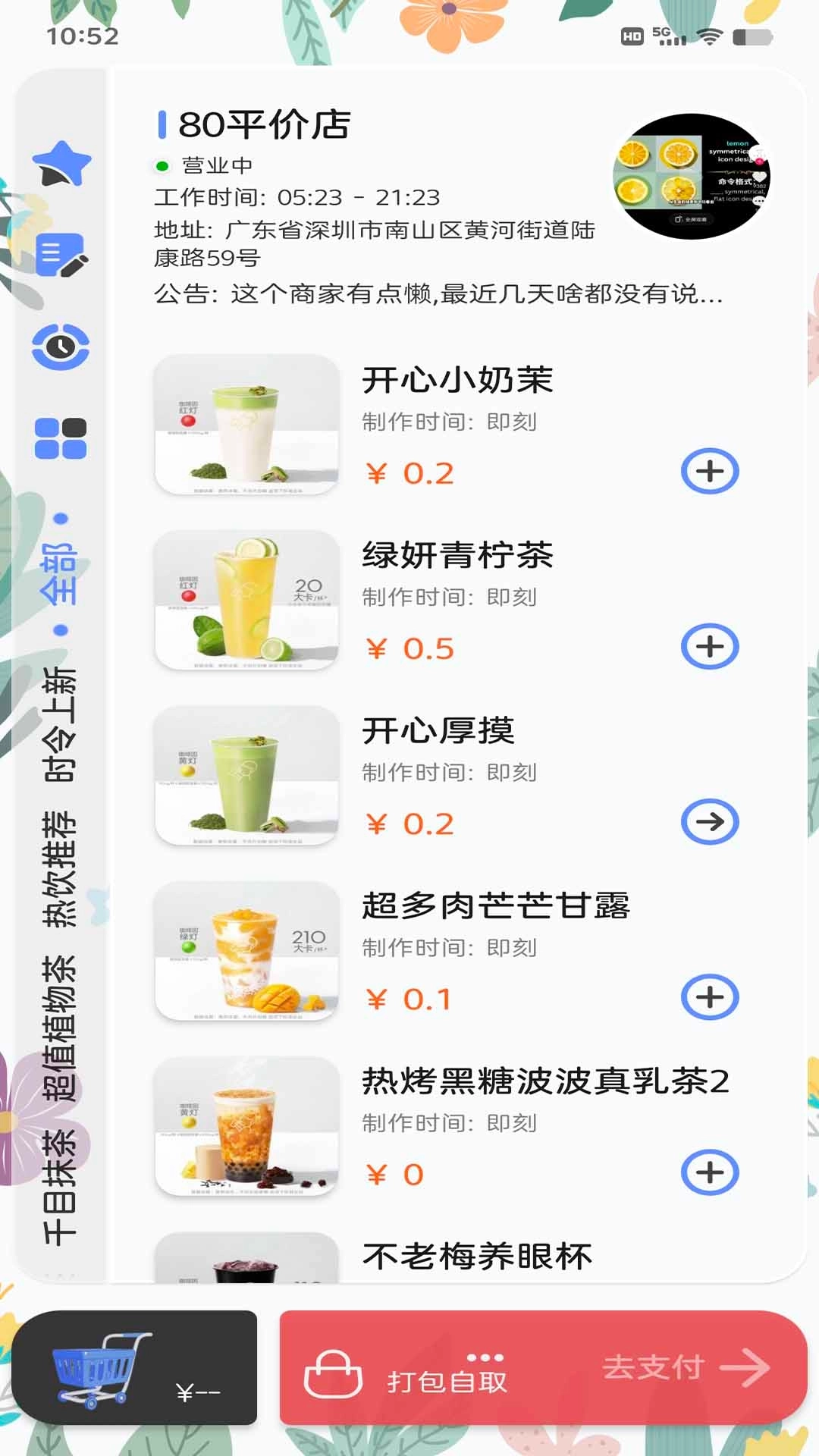
Task: Open the clock history icon in sidebar
Action: (62, 345)
